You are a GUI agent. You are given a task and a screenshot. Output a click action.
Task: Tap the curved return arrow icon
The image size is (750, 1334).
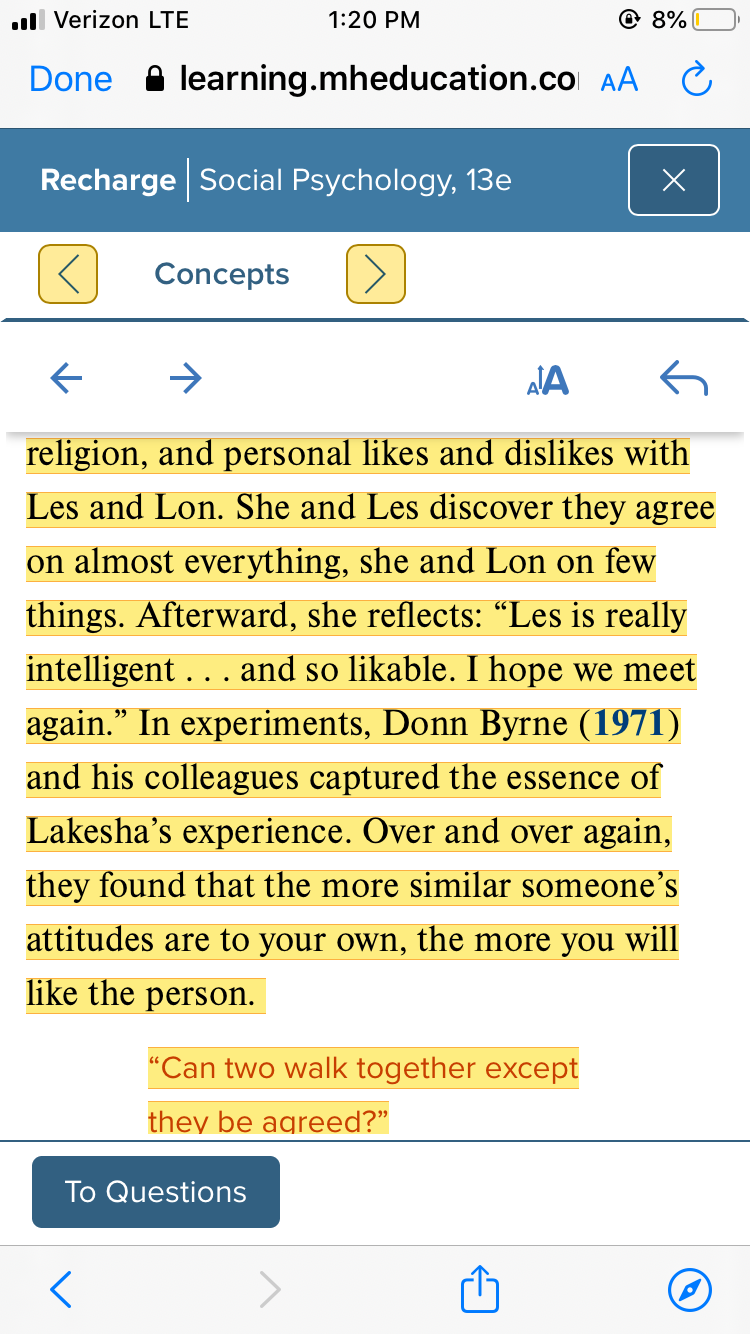pos(684,378)
